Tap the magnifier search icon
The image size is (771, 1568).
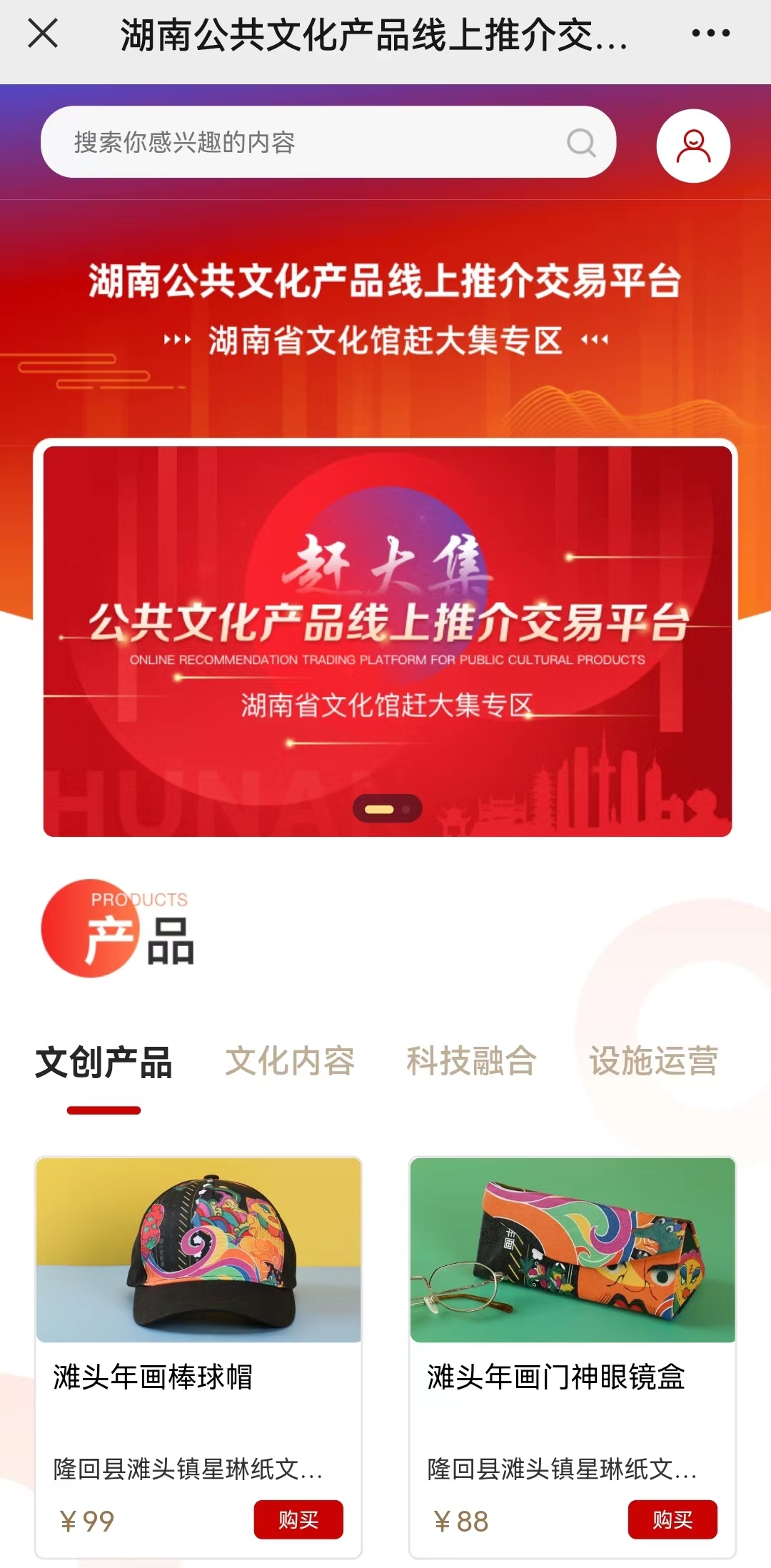[x=581, y=143]
